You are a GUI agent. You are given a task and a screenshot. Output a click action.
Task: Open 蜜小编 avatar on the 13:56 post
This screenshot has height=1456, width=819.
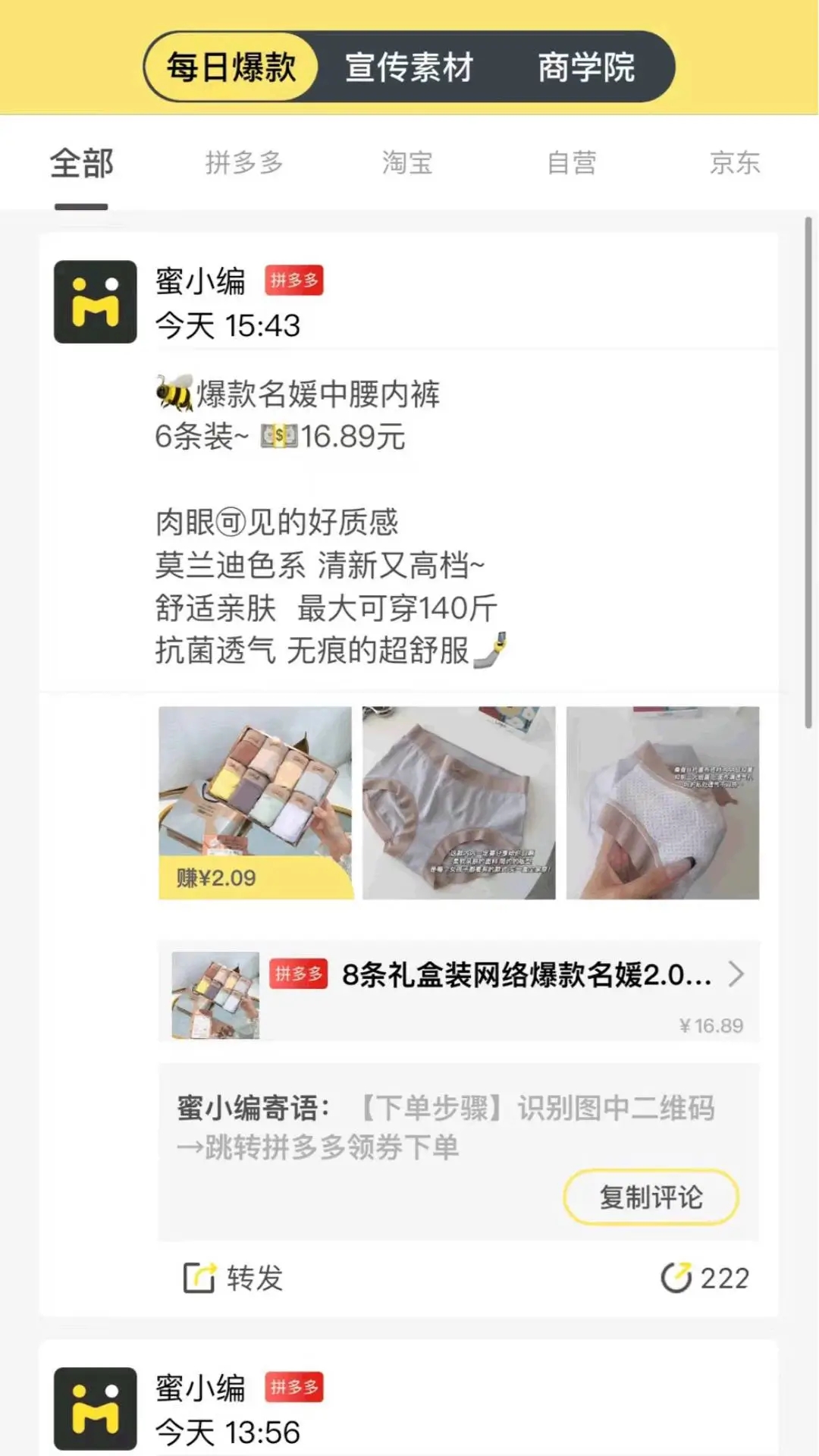[96, 1407]
